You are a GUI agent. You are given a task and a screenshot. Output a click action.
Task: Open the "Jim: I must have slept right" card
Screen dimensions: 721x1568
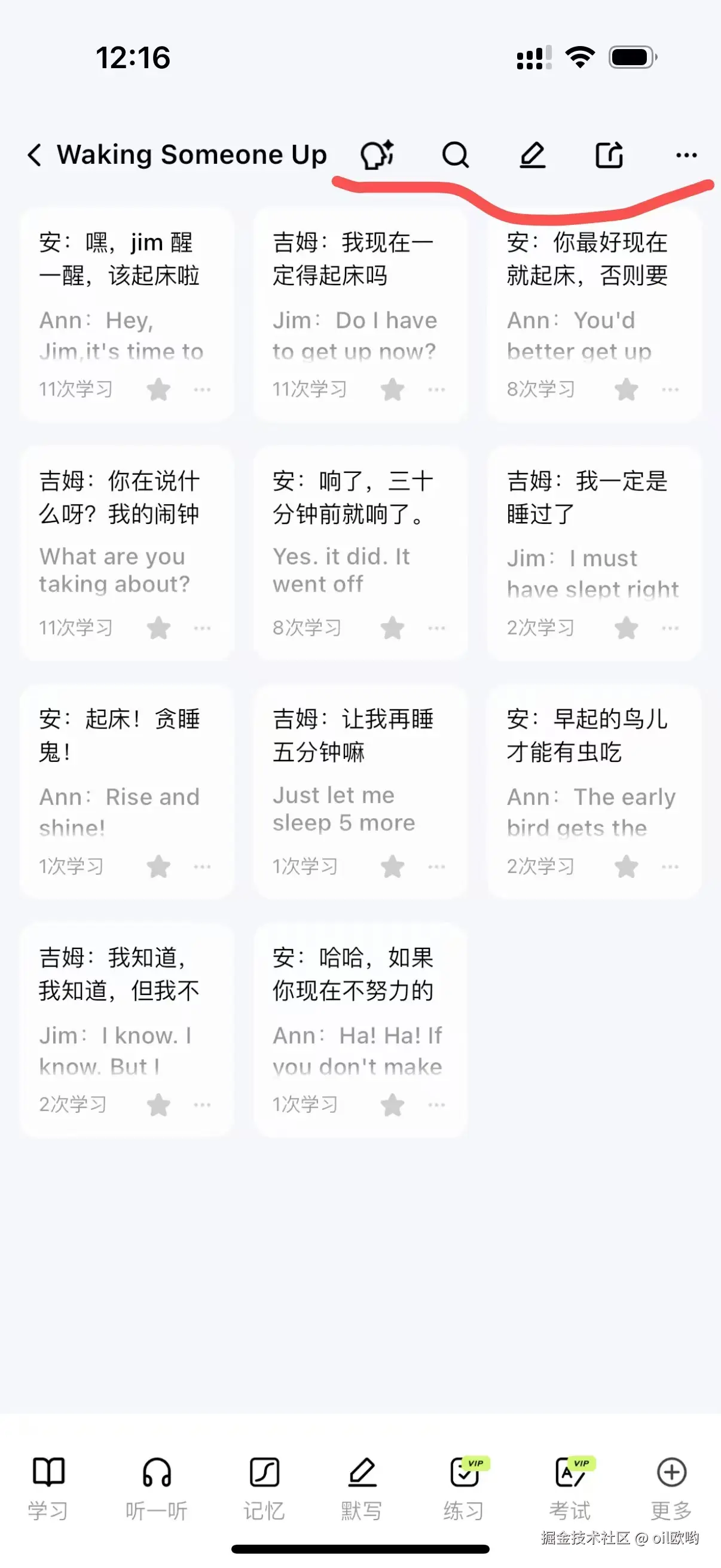click(594, 542)
